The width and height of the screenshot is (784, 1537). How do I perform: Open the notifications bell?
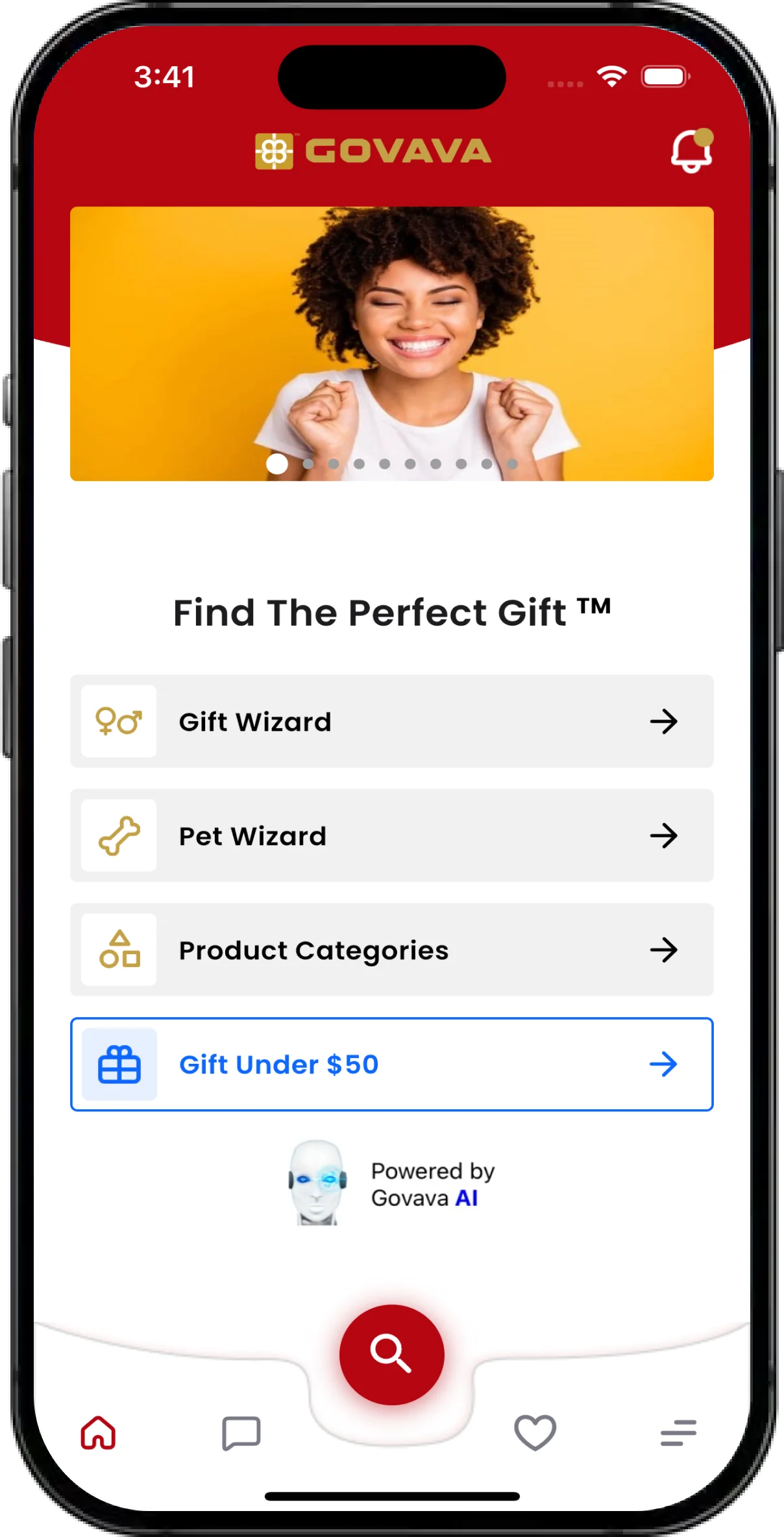tap(692, 151)
